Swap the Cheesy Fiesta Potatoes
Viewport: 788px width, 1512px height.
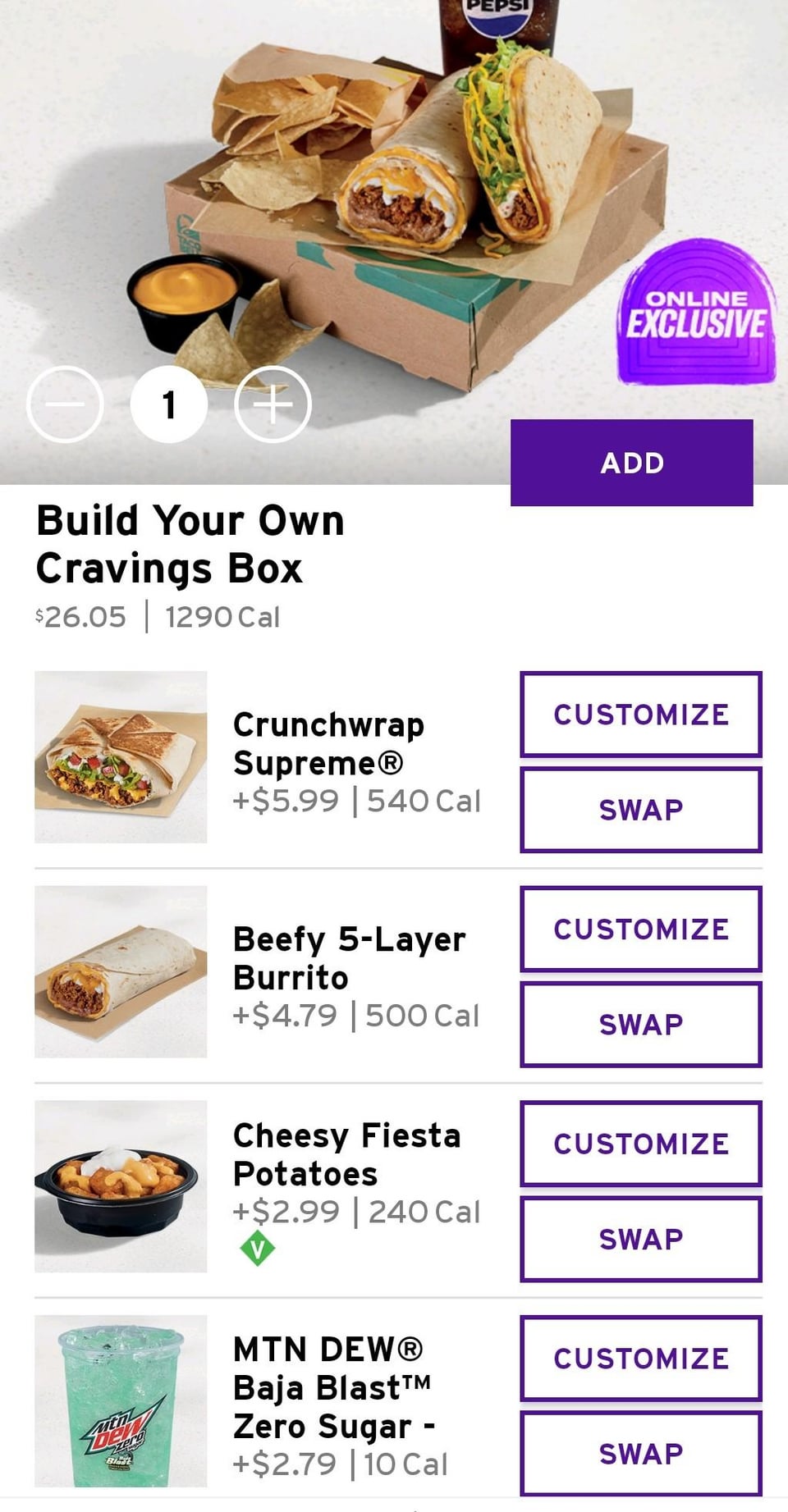(641, 1239)
